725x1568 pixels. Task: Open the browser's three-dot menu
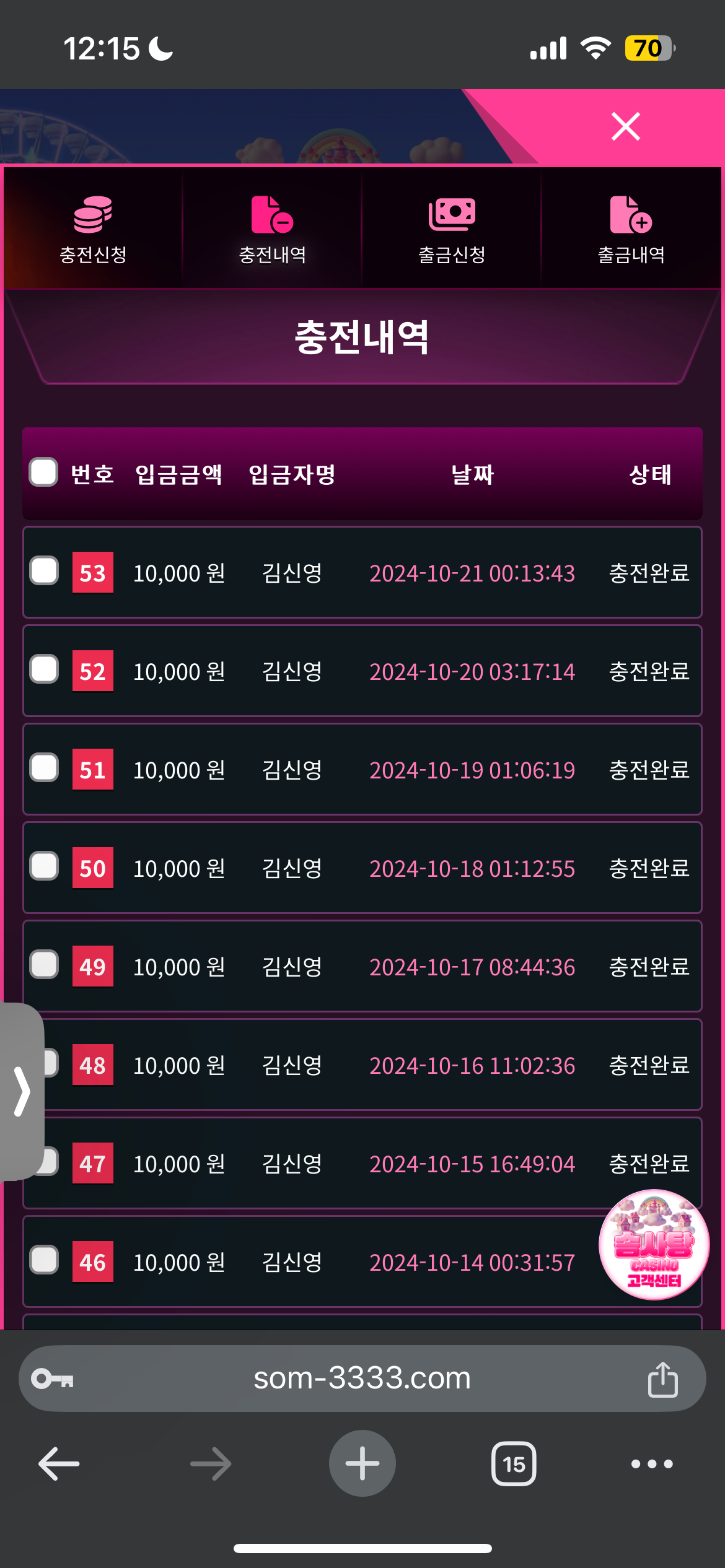[x=652, y=1464]
